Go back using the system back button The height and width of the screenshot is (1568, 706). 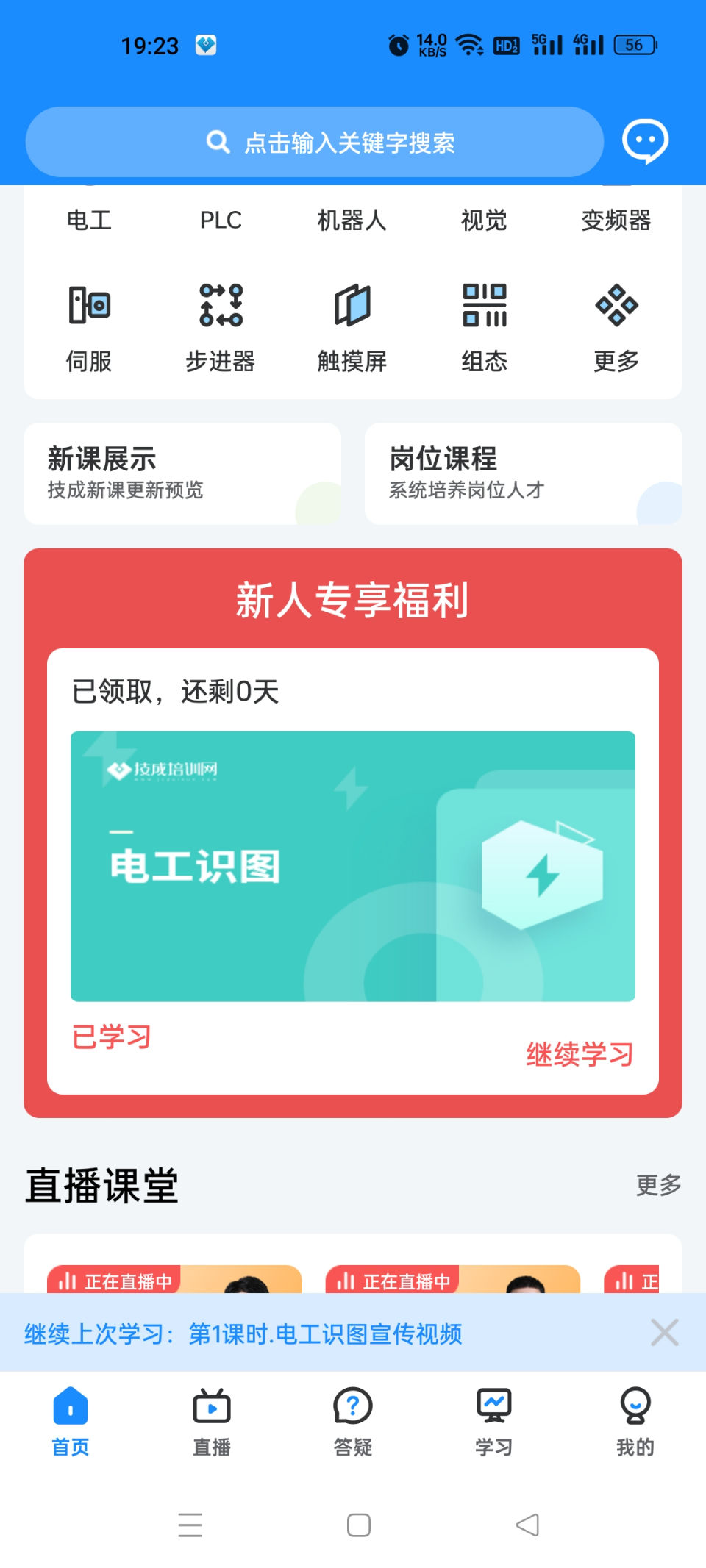[527, 1525]
